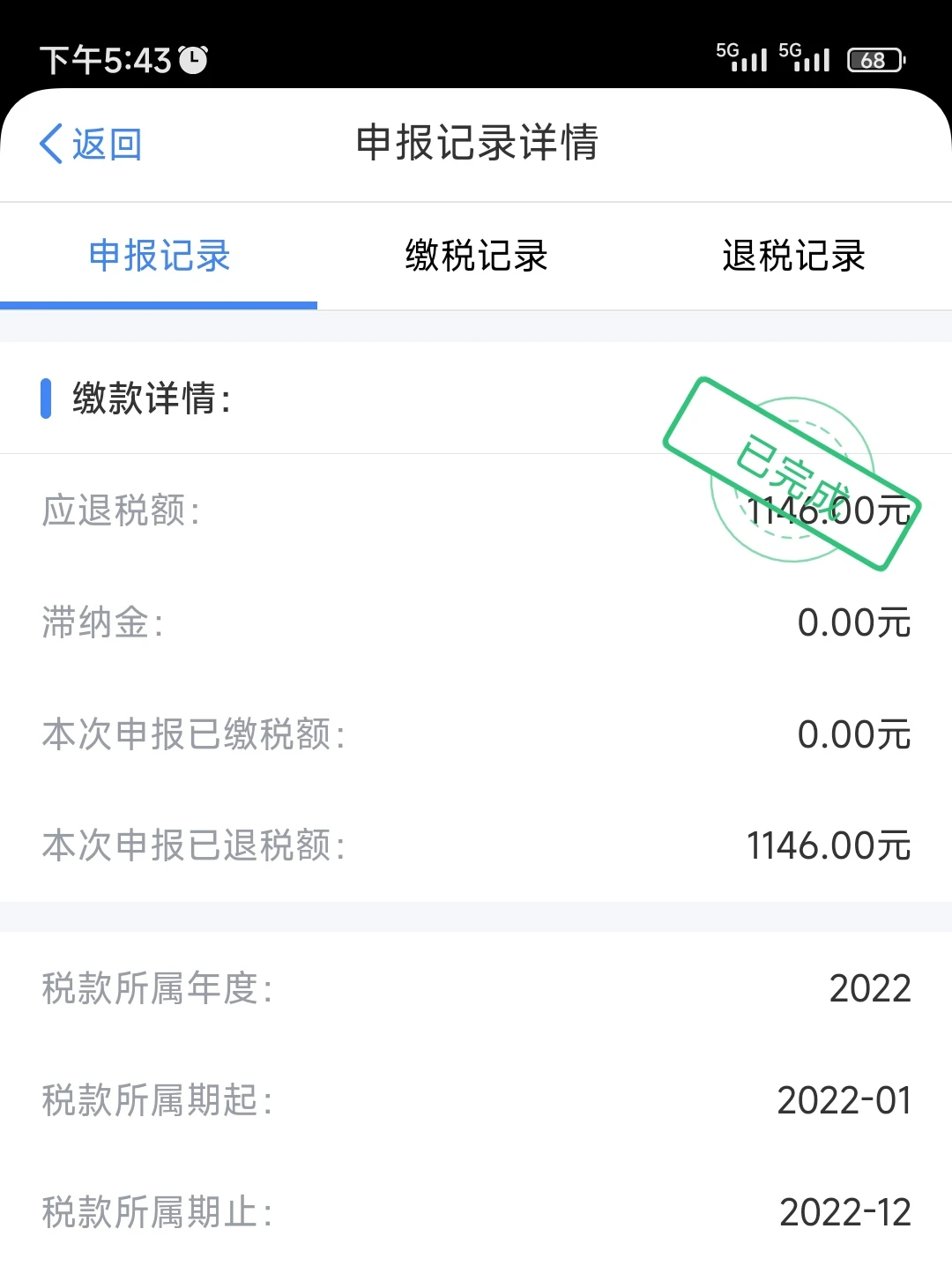Select the 申报记录 tab
Viewport: 952px width, 1266px height.
[160, 256]
